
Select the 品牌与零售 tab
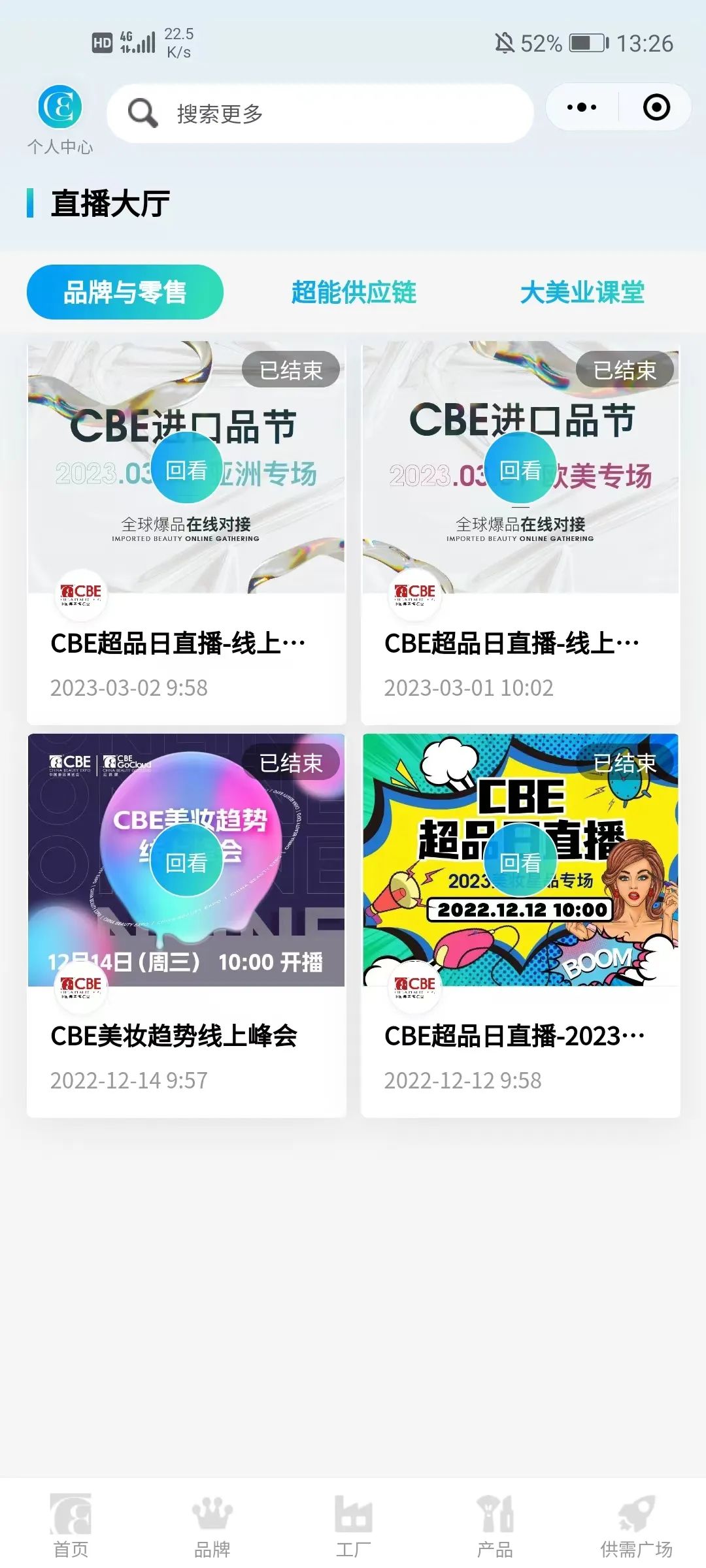coord(125,291)
